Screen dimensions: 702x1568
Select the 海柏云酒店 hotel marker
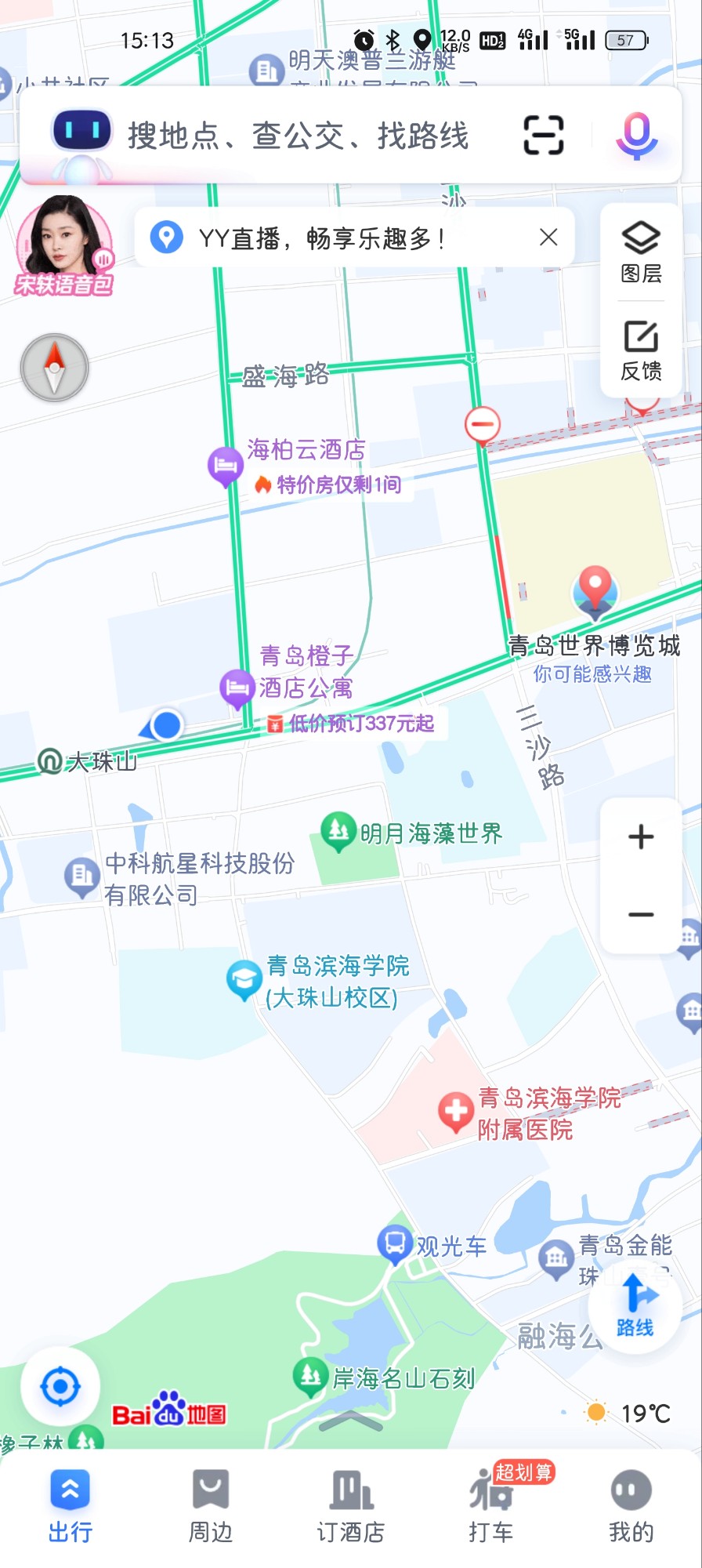point(226,465)
